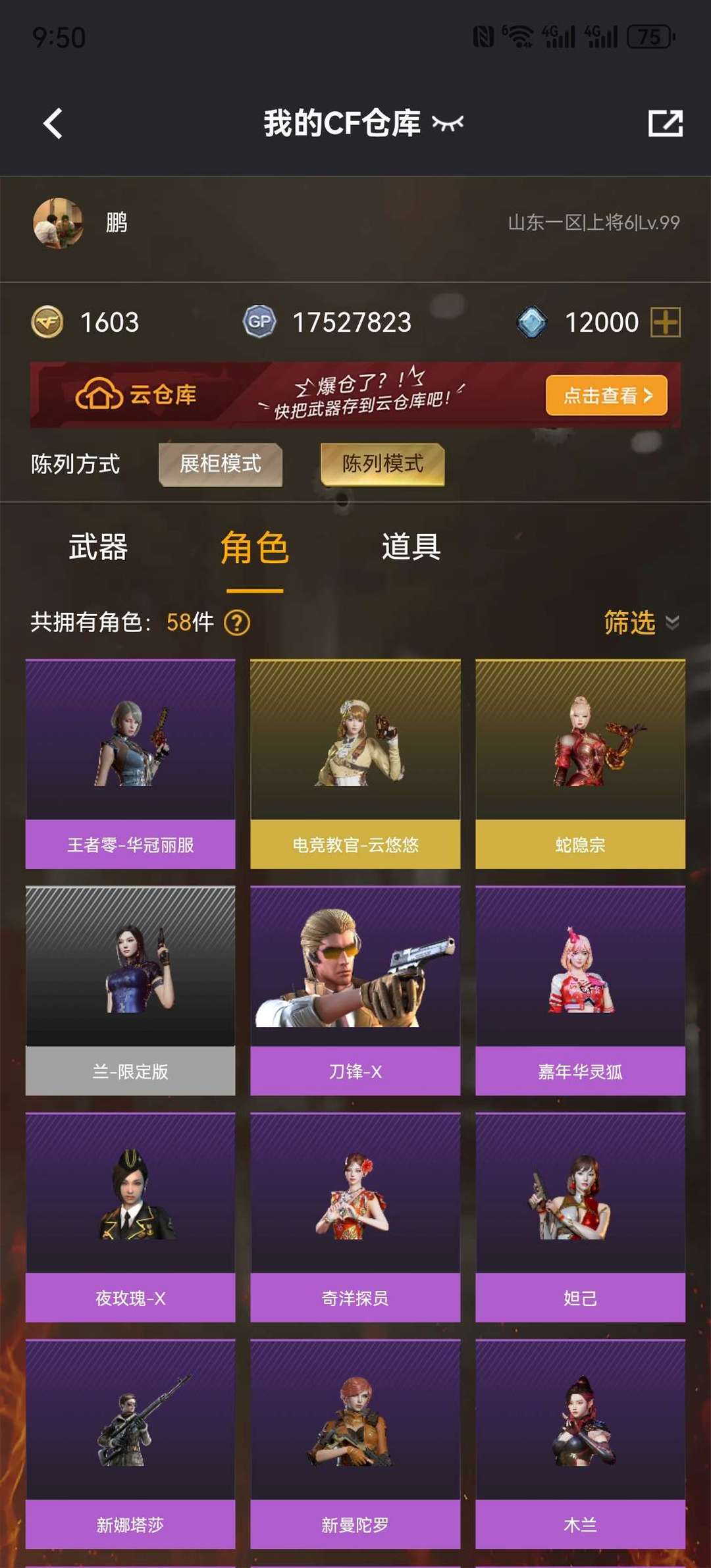Select 展柜模式 display mode
The width and height of the screenshot is (711, 1568).
[x=221, y=464]
